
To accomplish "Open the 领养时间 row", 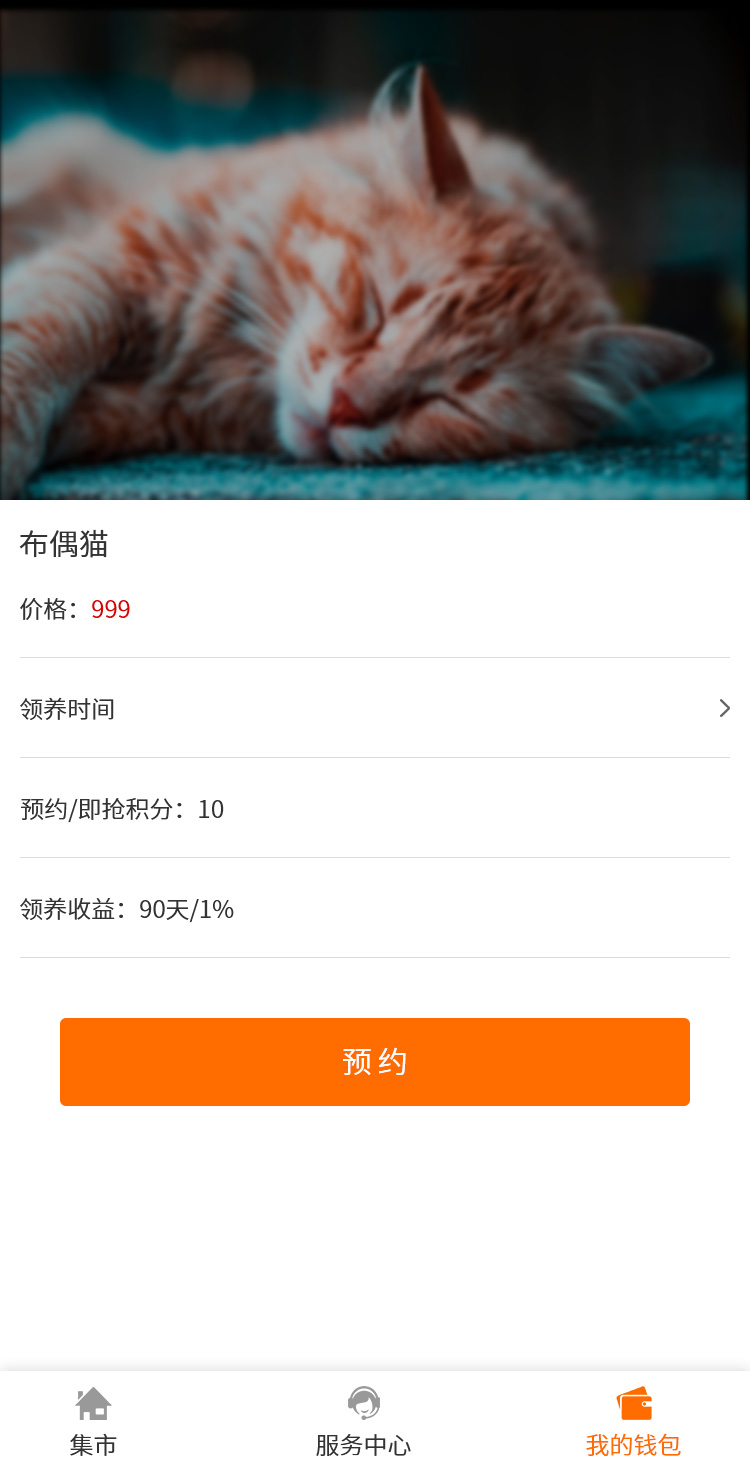I will point(375,708).
